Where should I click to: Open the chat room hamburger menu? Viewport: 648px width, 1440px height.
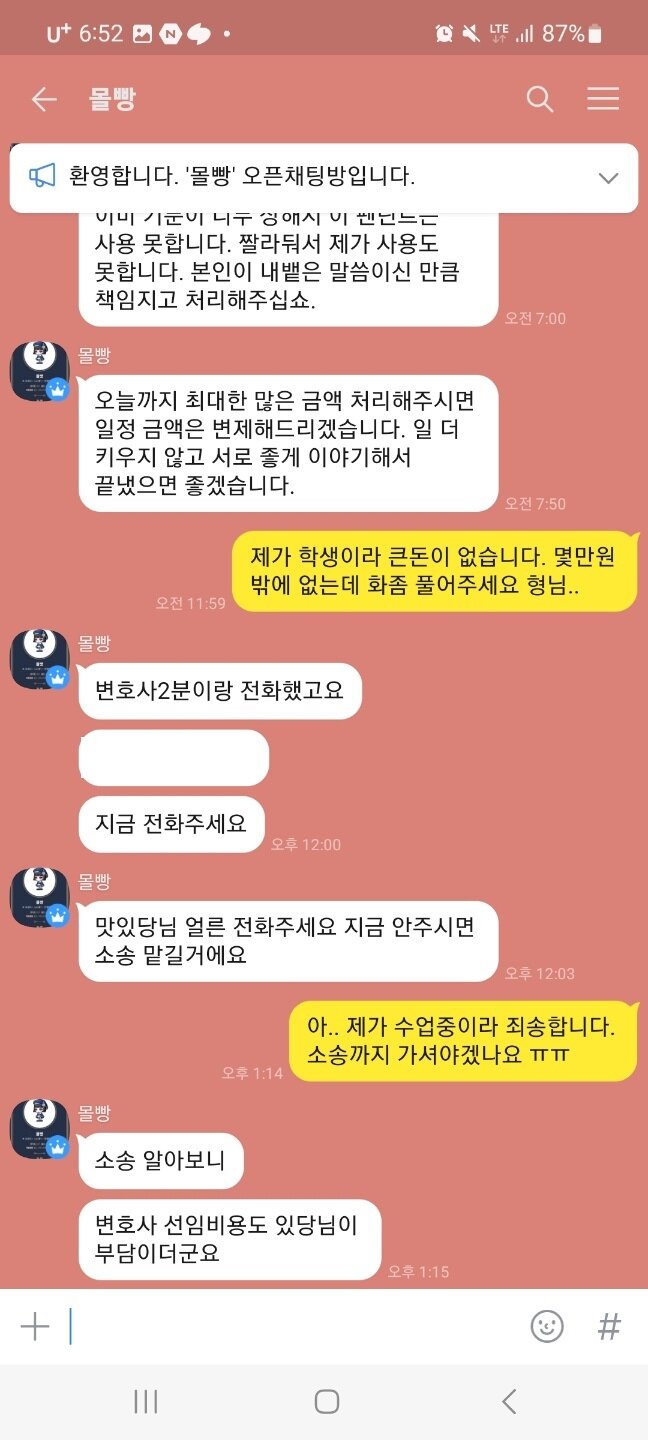click(603, 99)
